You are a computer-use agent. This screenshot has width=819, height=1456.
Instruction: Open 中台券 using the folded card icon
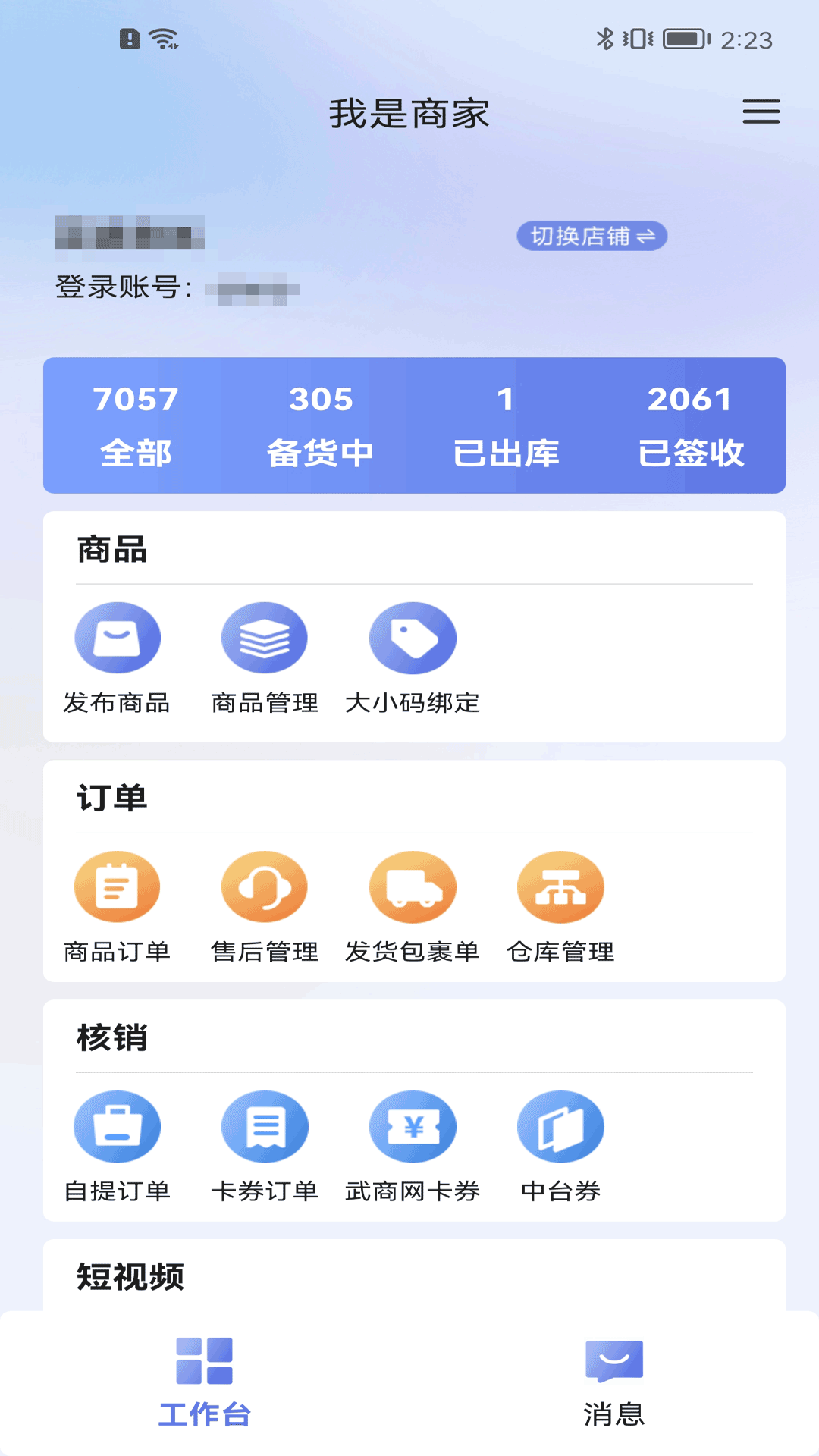560,1127
